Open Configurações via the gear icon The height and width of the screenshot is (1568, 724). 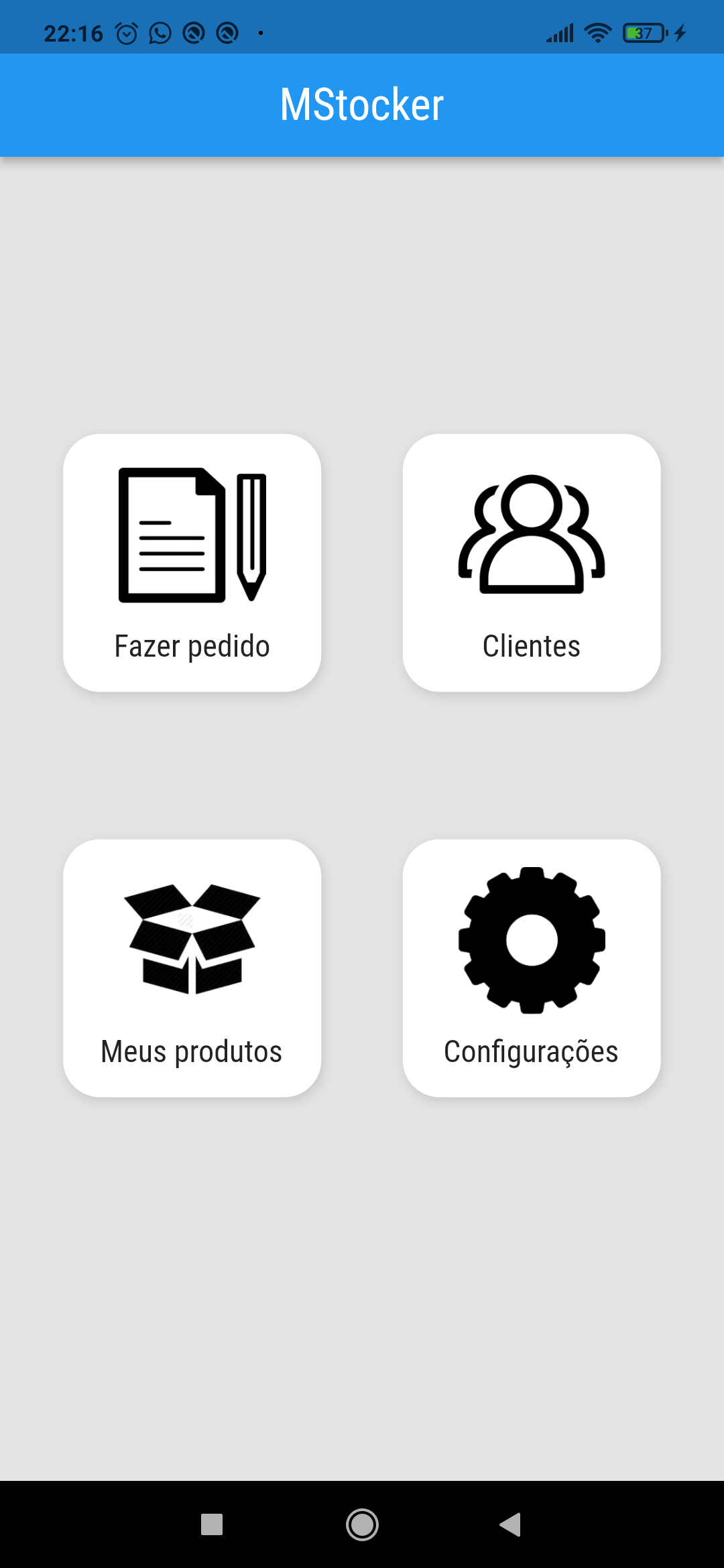point(532,938)
